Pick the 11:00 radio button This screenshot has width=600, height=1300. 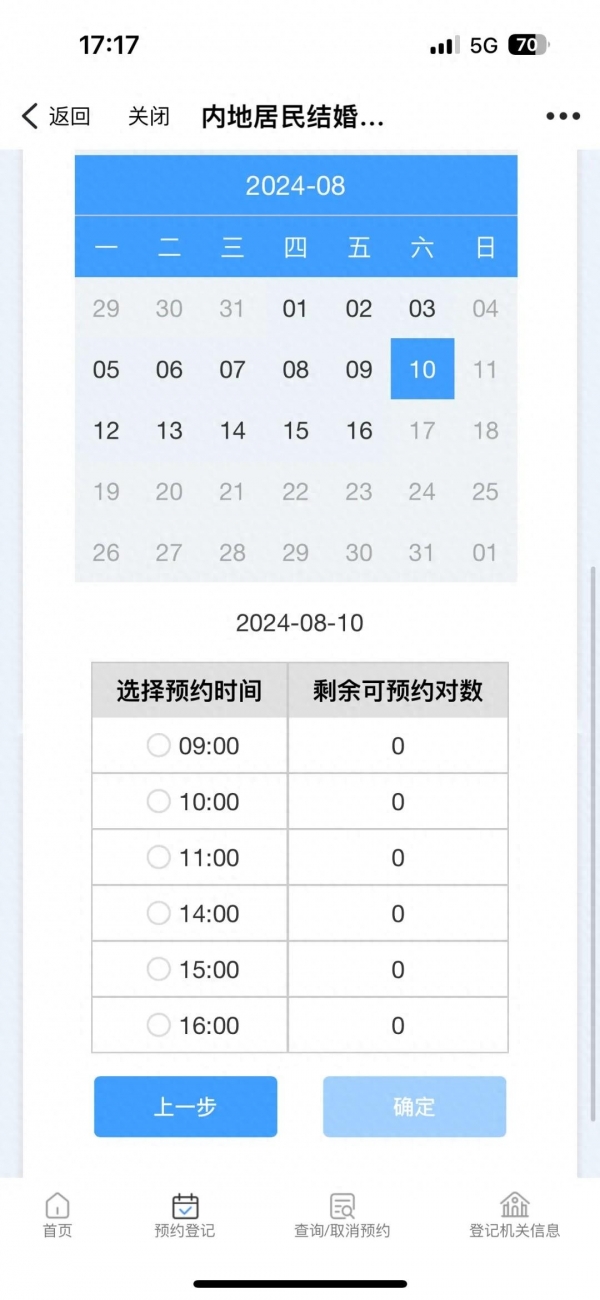pos(159,857)
